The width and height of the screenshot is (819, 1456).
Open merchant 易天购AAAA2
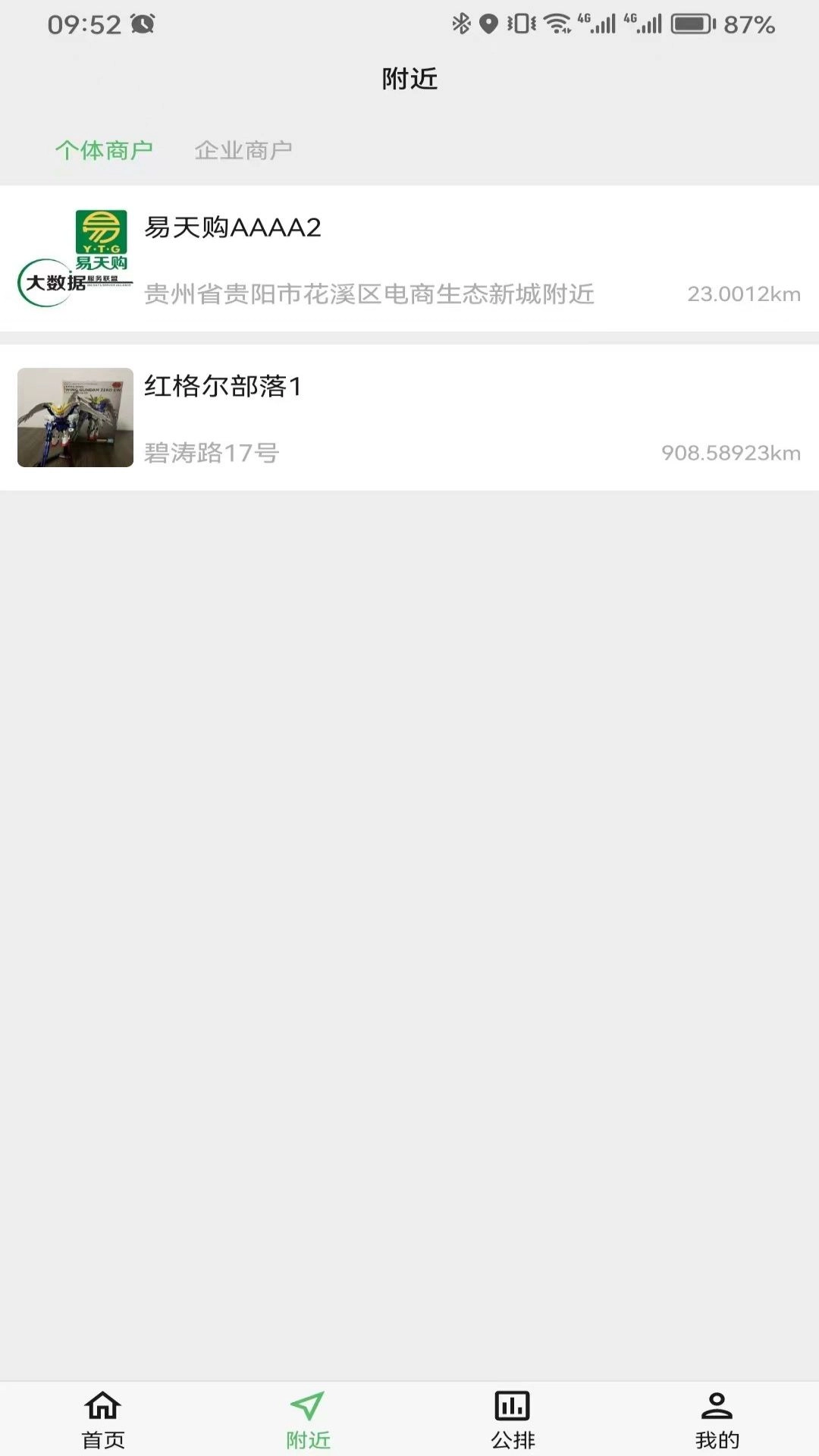[409, 259]
